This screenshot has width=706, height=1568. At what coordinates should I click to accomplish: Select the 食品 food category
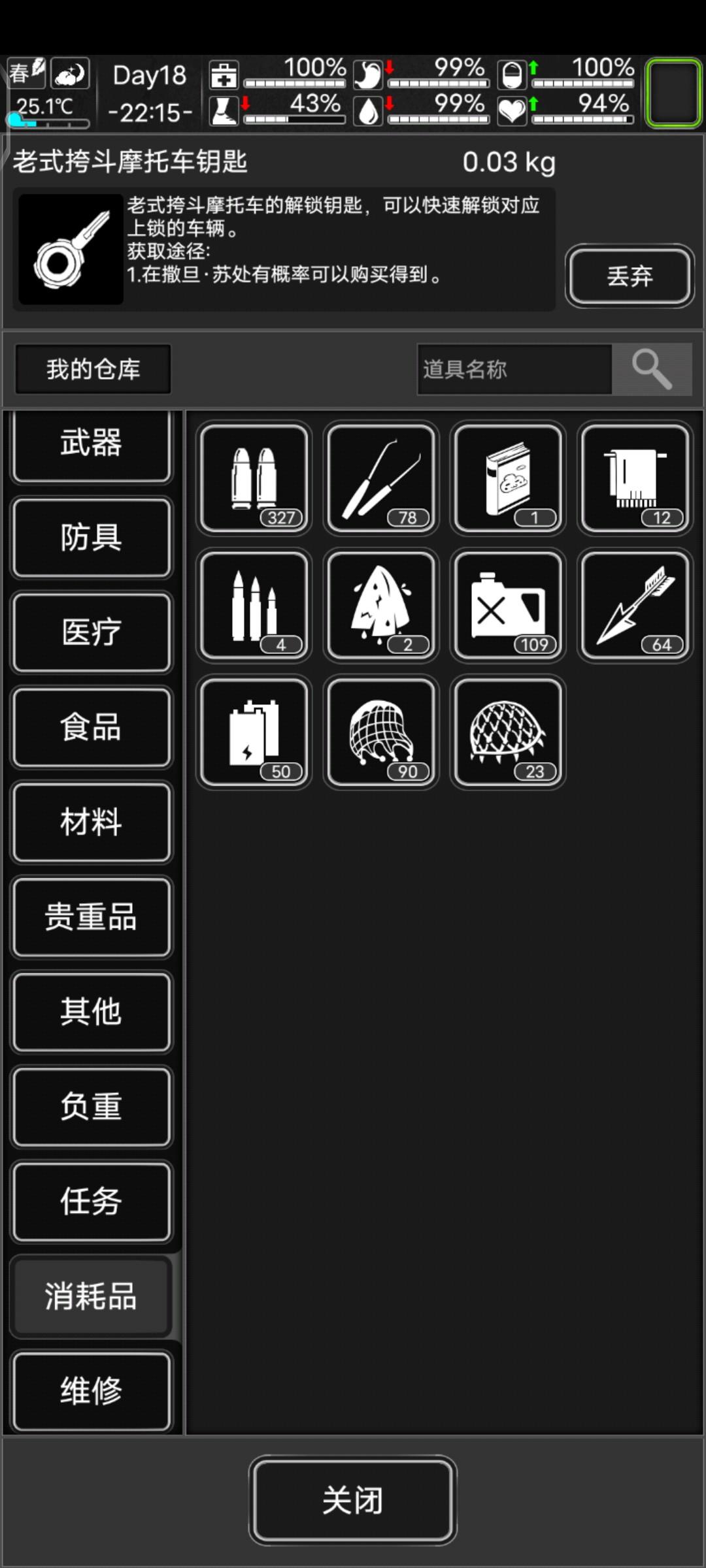point(91,727)
